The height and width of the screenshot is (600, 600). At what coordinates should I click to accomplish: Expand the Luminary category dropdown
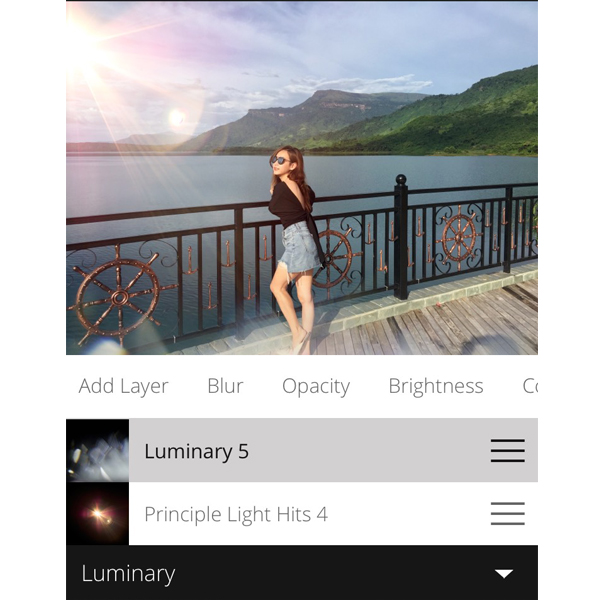(504, 574)
